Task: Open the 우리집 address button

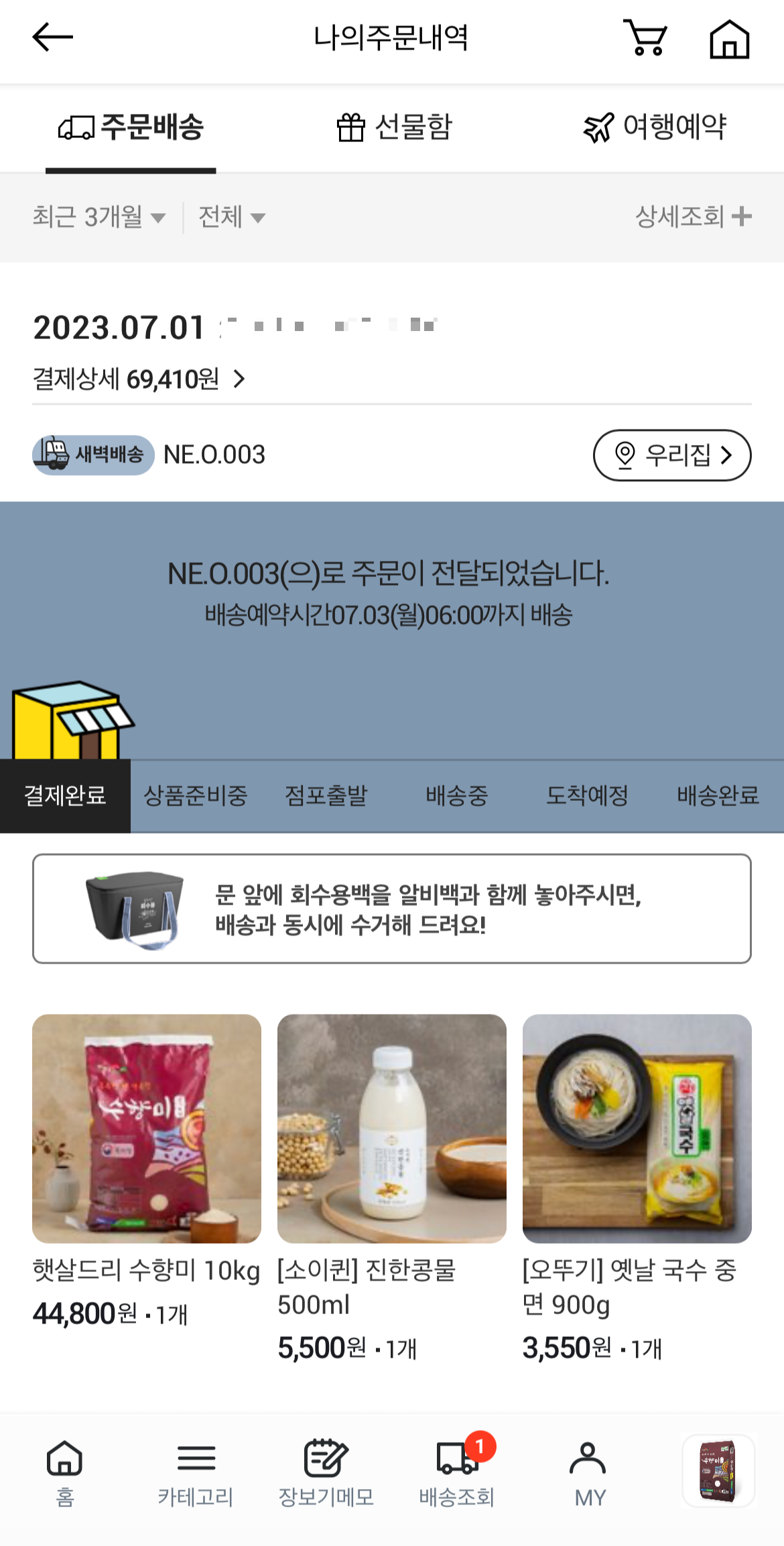Action: [672, 455]
